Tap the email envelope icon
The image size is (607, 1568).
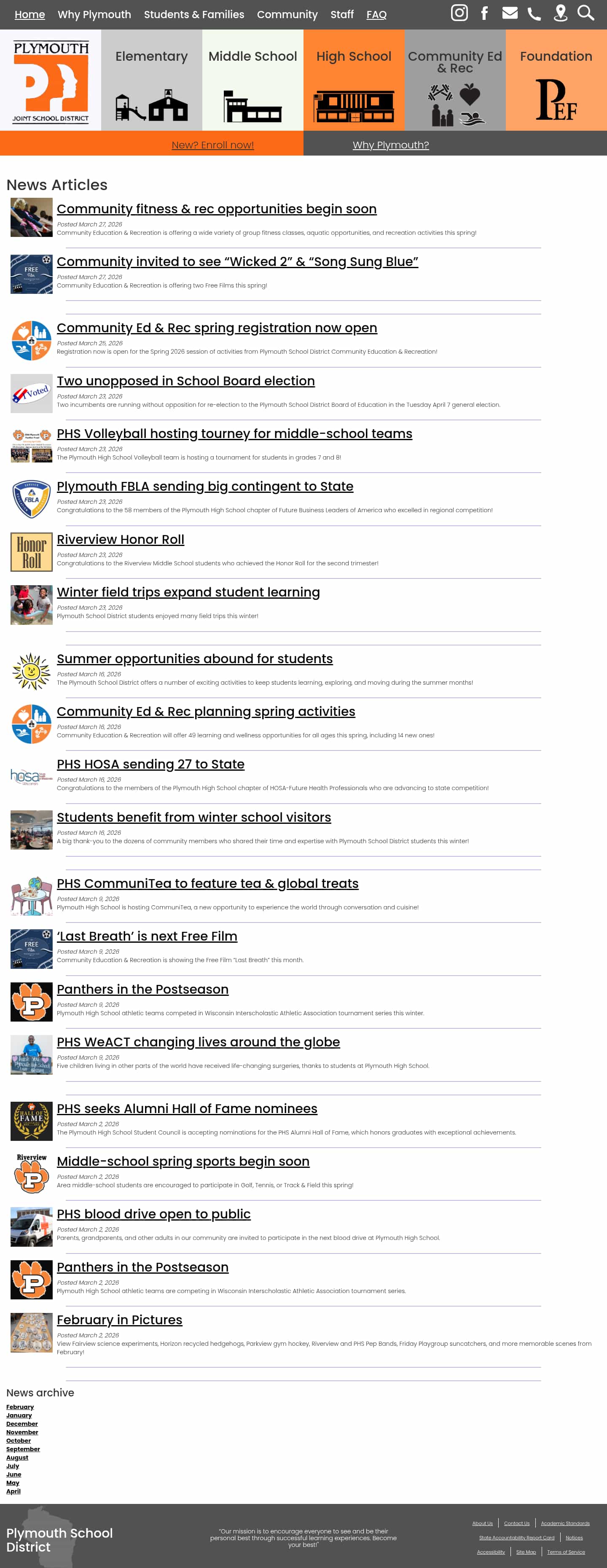(x=510, y=13)
